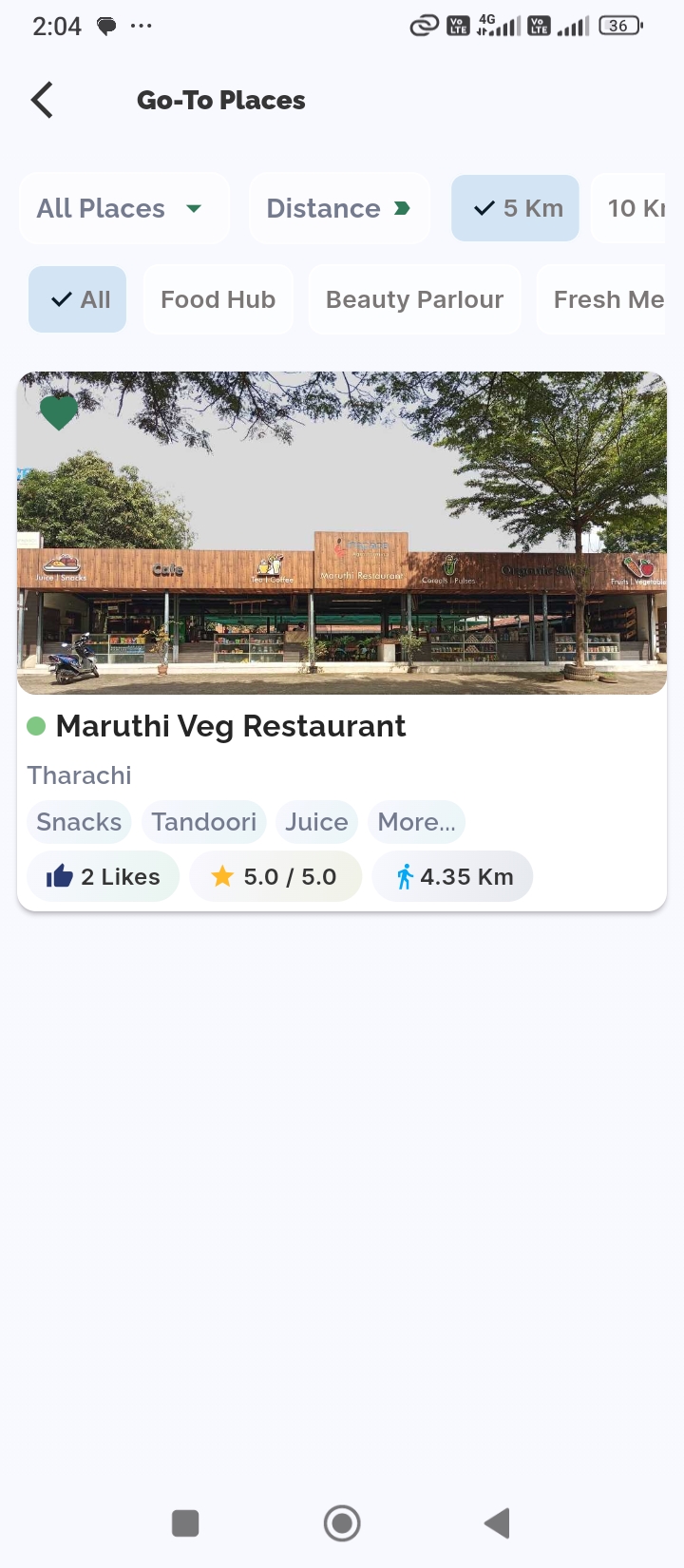684x1568 pixels.
Task: Tap the Tandoori tag
Action: click(204, 822)
